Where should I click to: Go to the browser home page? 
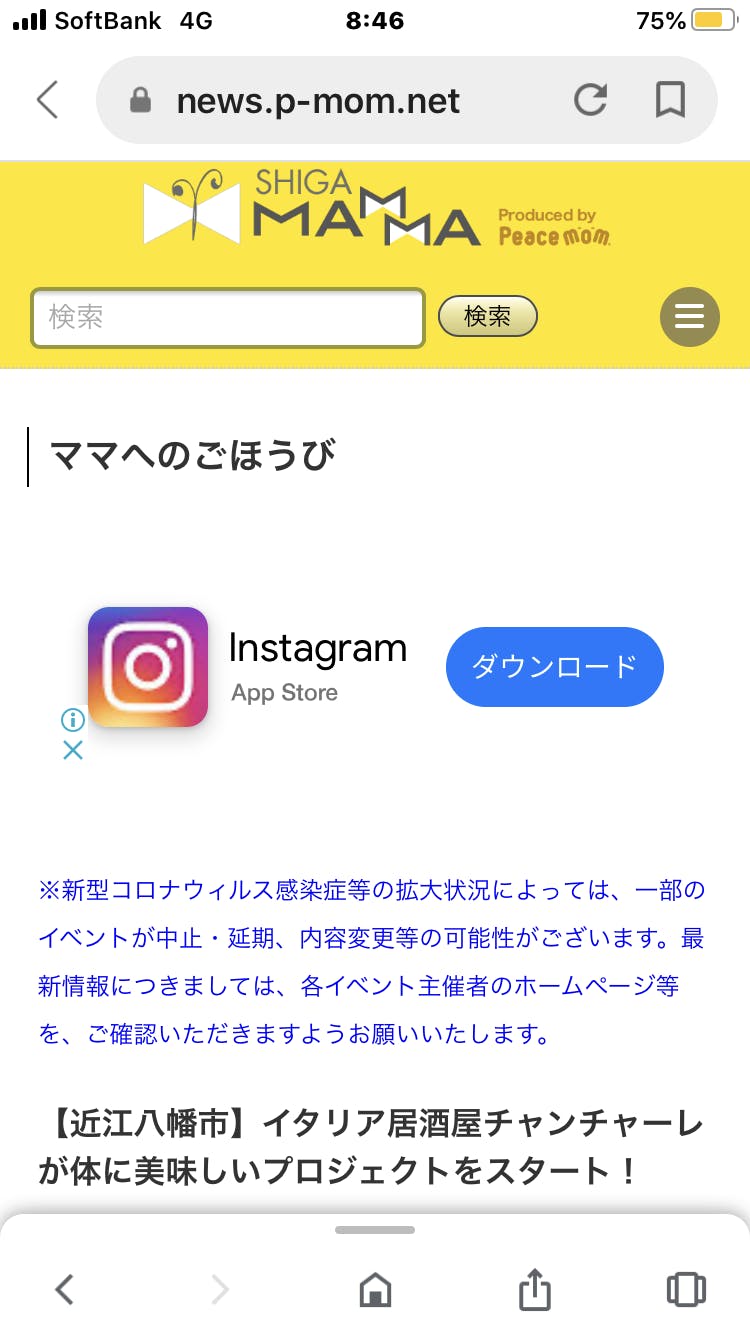pyautogui.click(x=375, y=1289)
